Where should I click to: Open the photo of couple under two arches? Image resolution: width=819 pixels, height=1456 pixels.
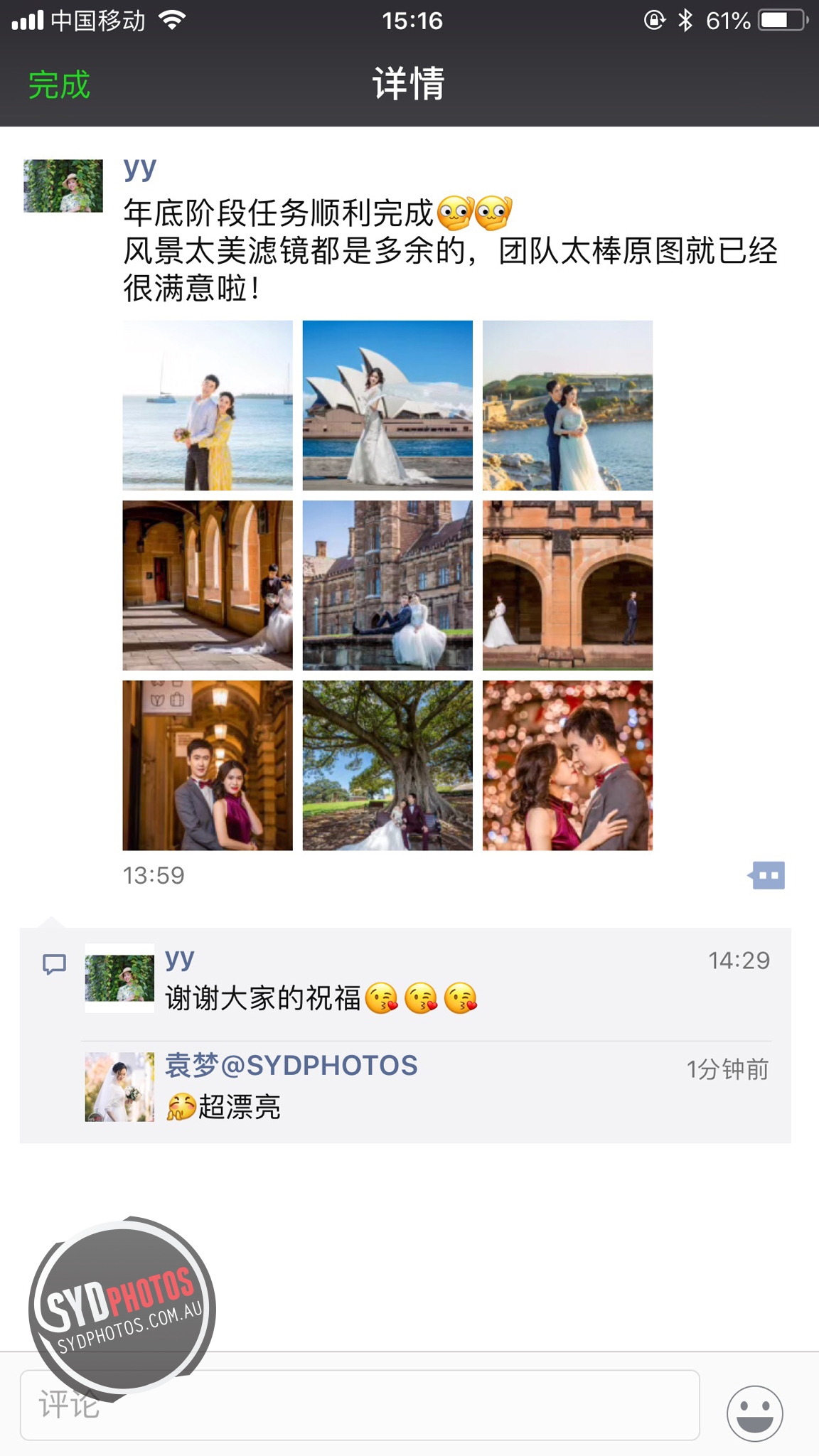tap(567, 585)
